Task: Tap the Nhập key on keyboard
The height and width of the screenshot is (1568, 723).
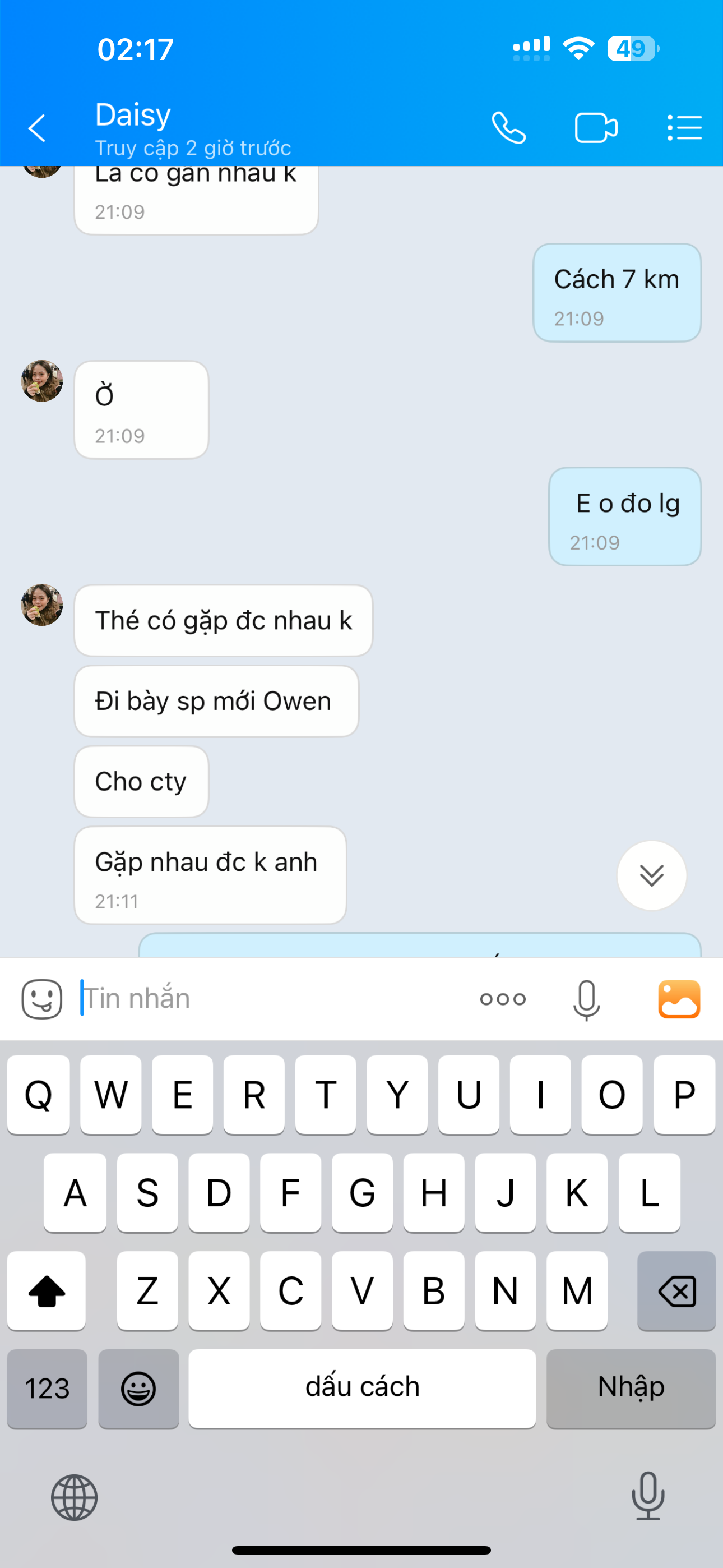Action: coord(631,1389)
